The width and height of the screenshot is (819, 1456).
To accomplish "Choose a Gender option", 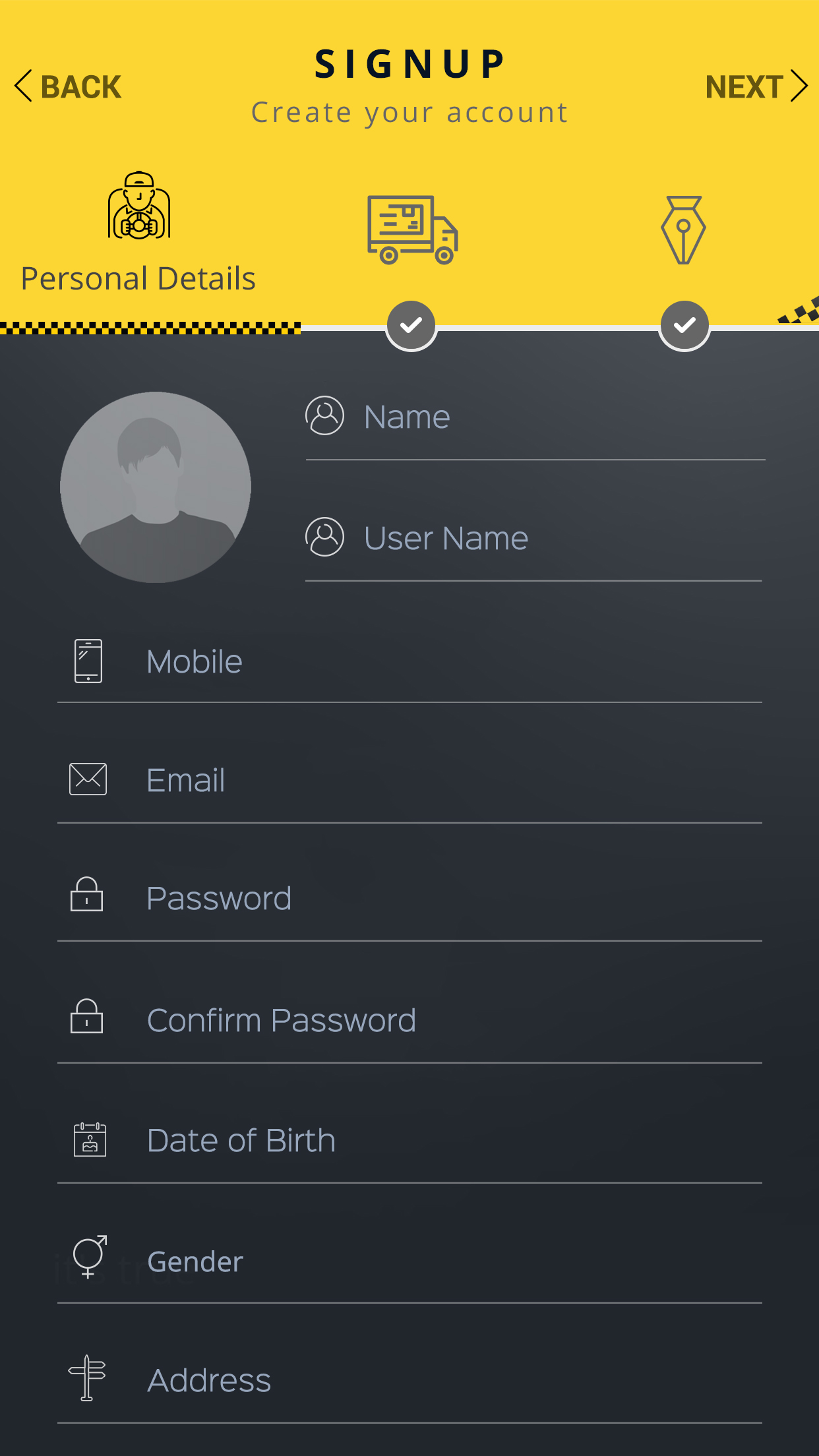I will coord(409,1261).
